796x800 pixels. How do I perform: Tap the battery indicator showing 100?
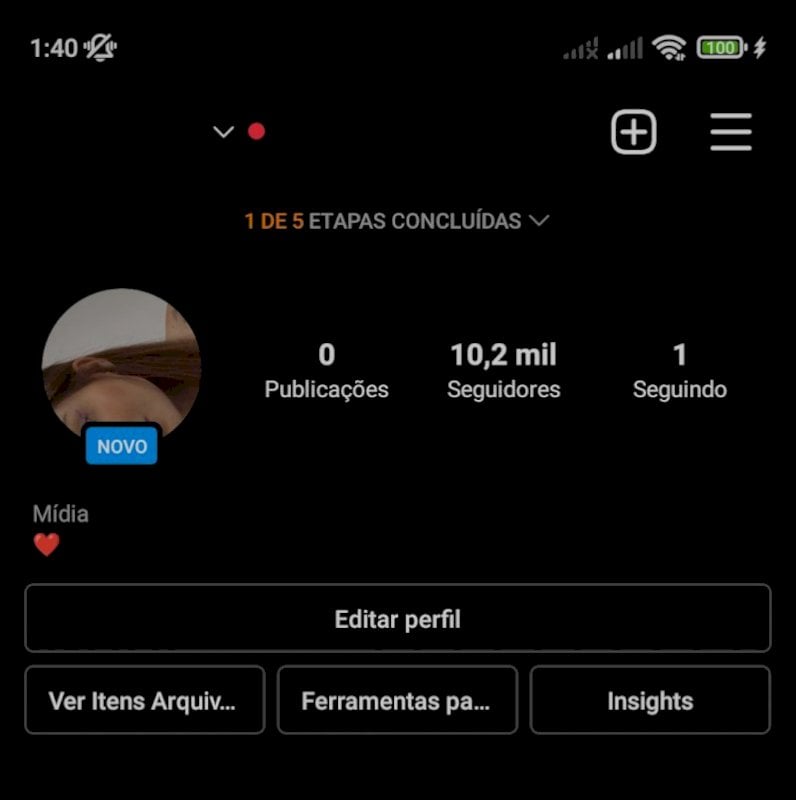[x=719, y=47]
